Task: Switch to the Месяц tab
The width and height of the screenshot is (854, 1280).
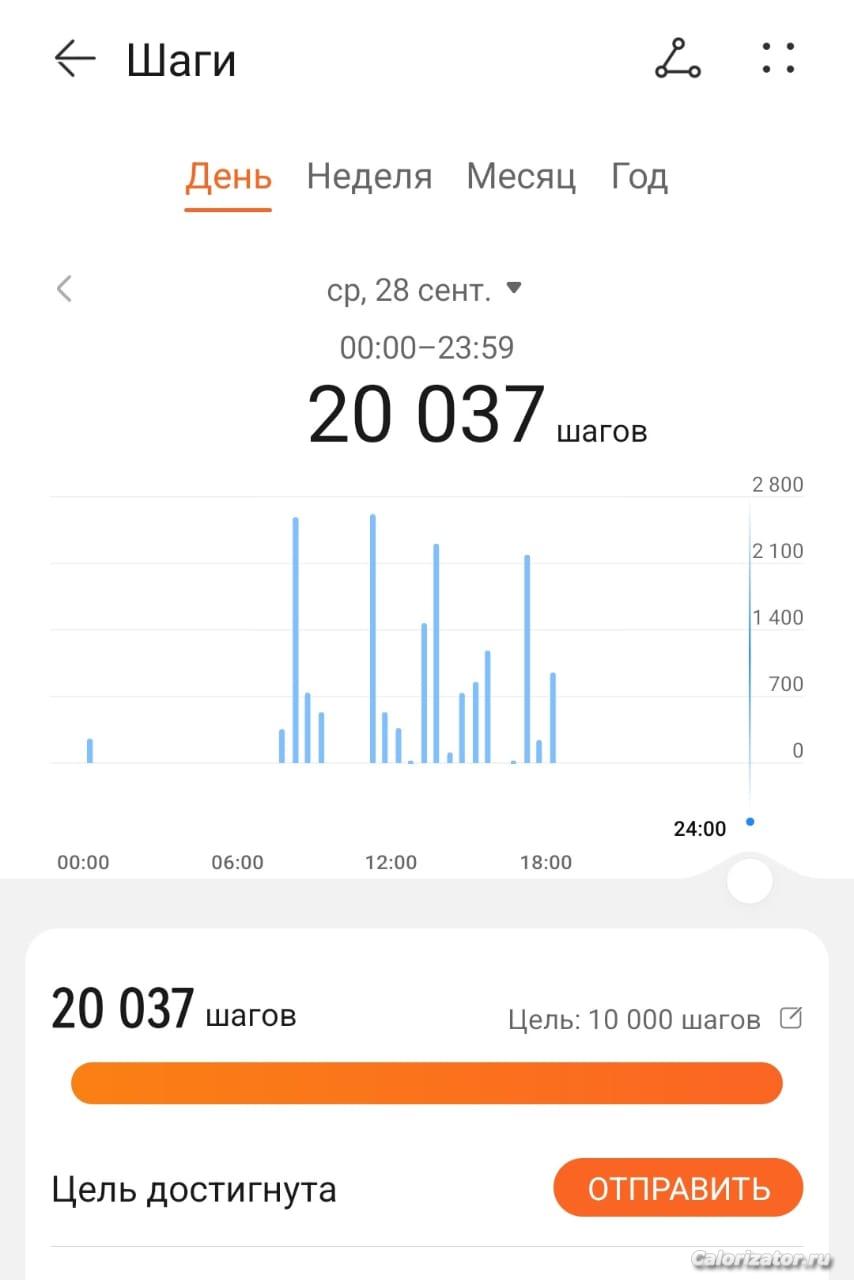Action: [520, 177]
